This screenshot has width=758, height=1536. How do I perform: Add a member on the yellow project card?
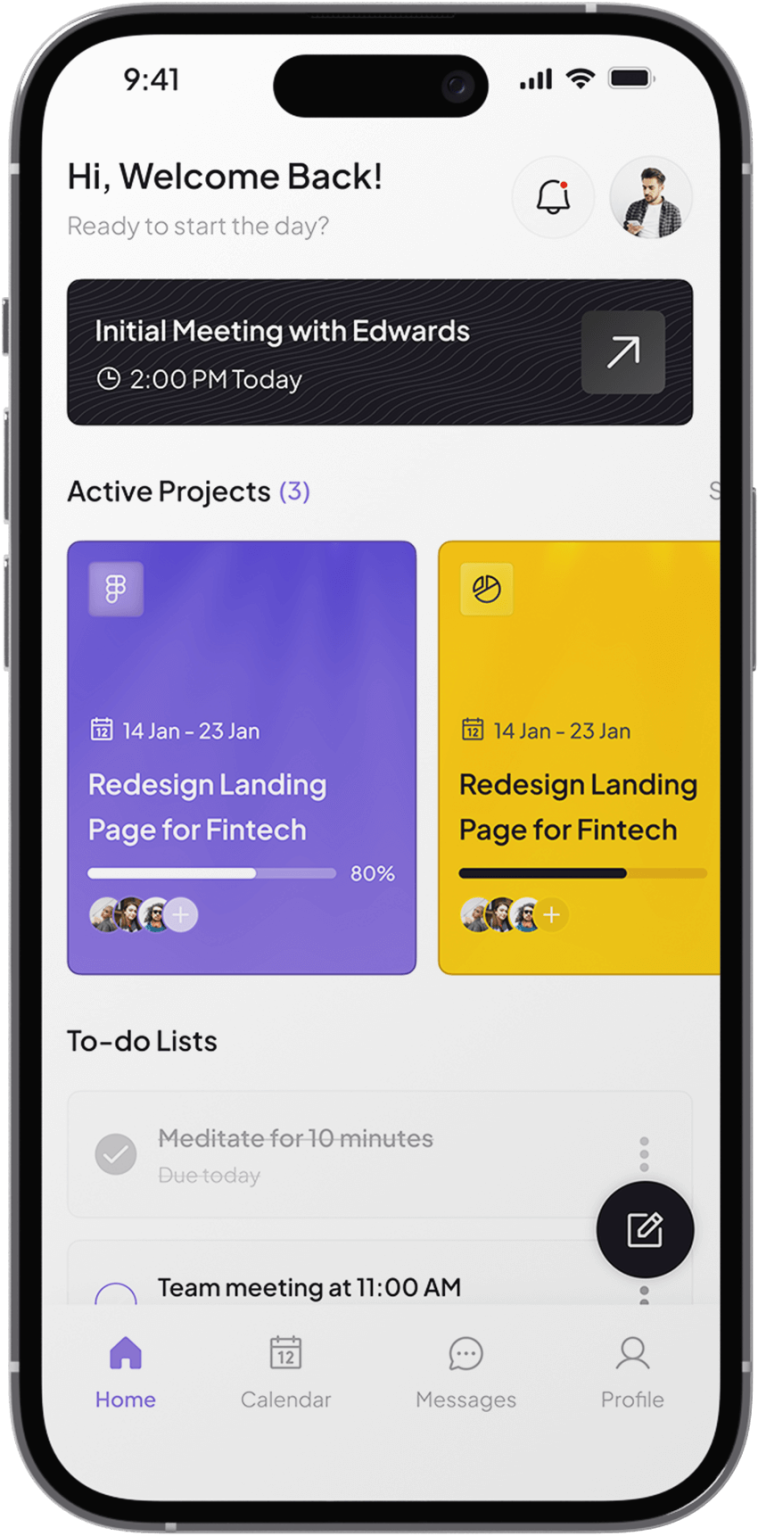coord(552,914)
